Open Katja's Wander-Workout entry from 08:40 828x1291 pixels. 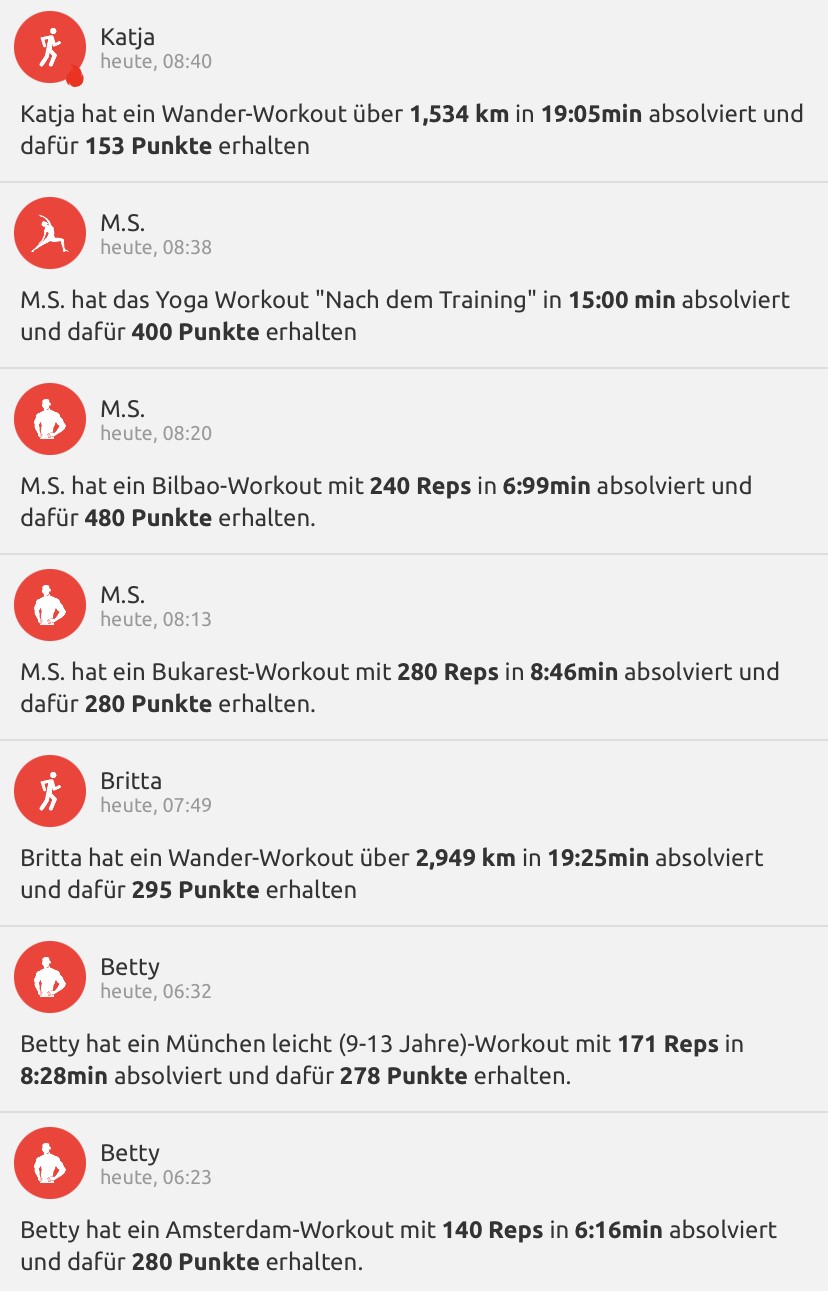(412, 128)
